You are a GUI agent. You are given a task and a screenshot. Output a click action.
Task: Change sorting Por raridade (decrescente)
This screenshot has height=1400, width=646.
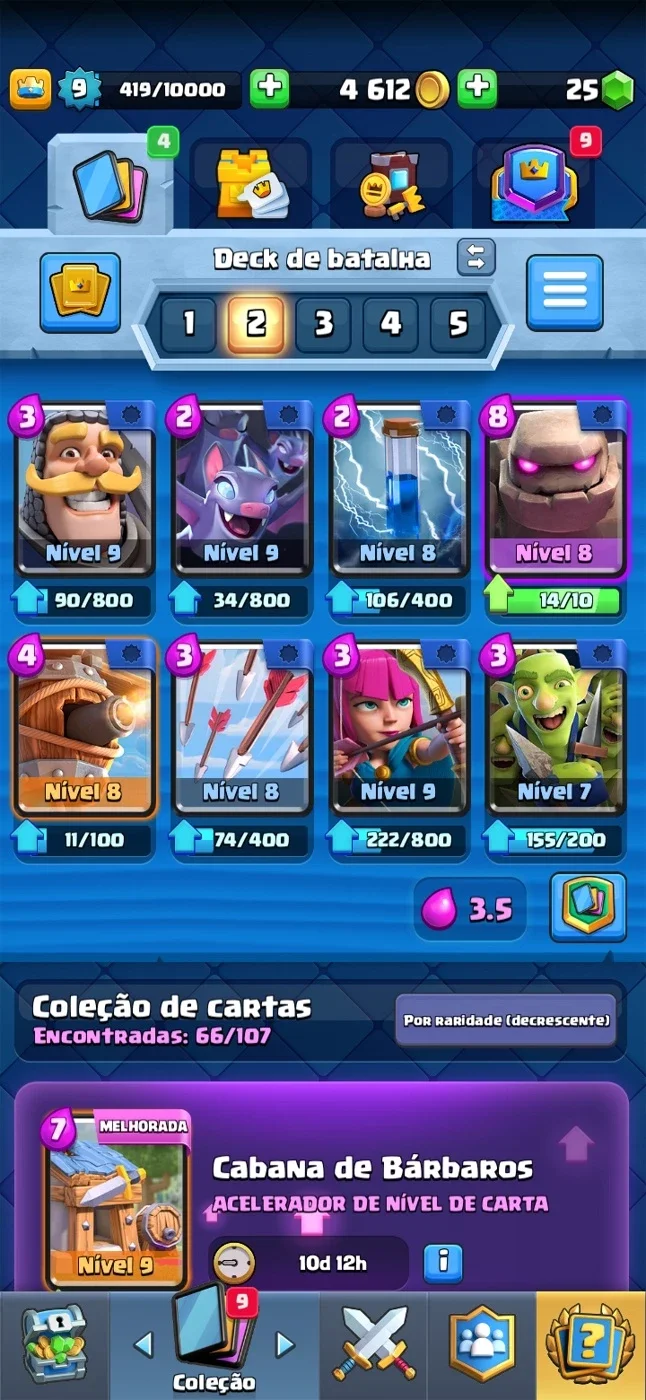point(505,1020)
